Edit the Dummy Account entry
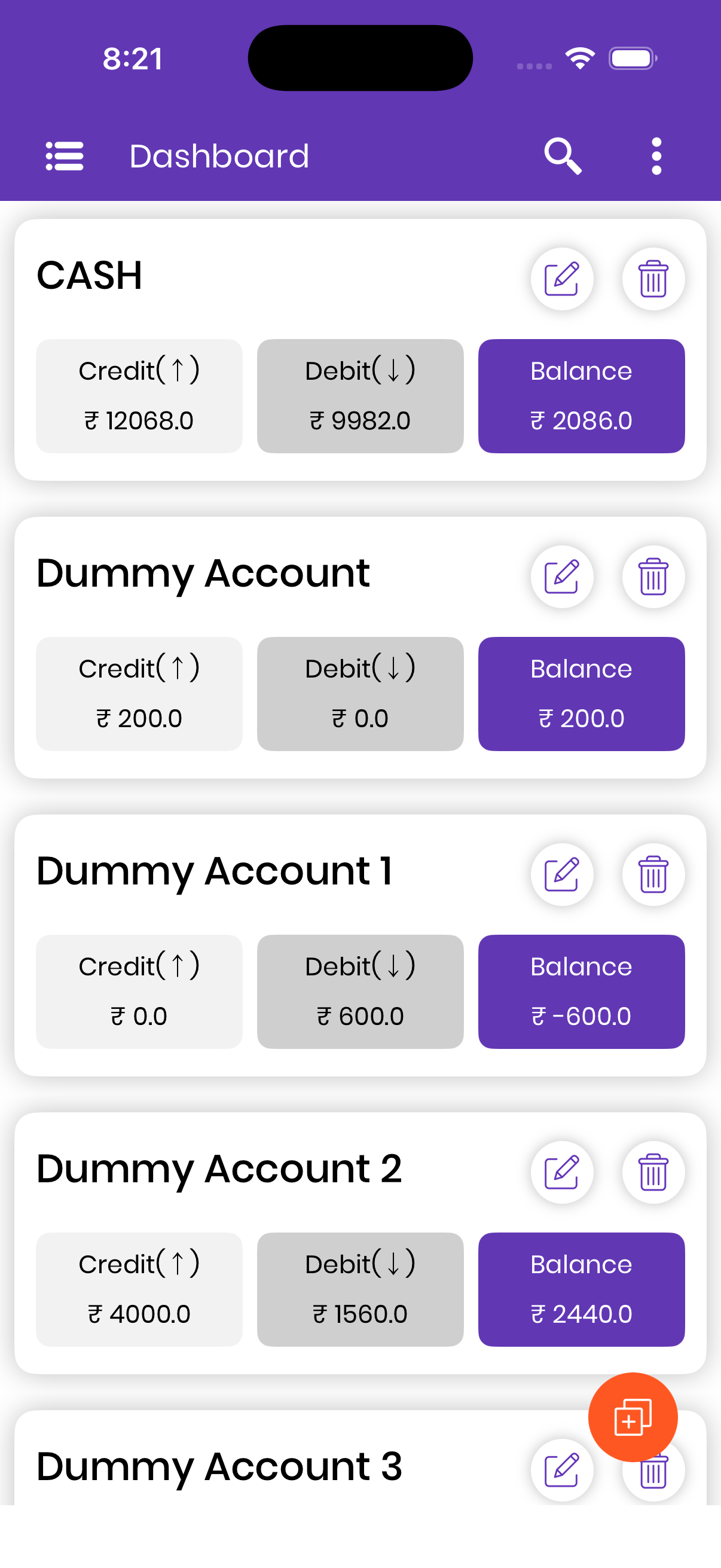Image resolution: width=721 pixels, height=1568 pixels. (561, 577)
